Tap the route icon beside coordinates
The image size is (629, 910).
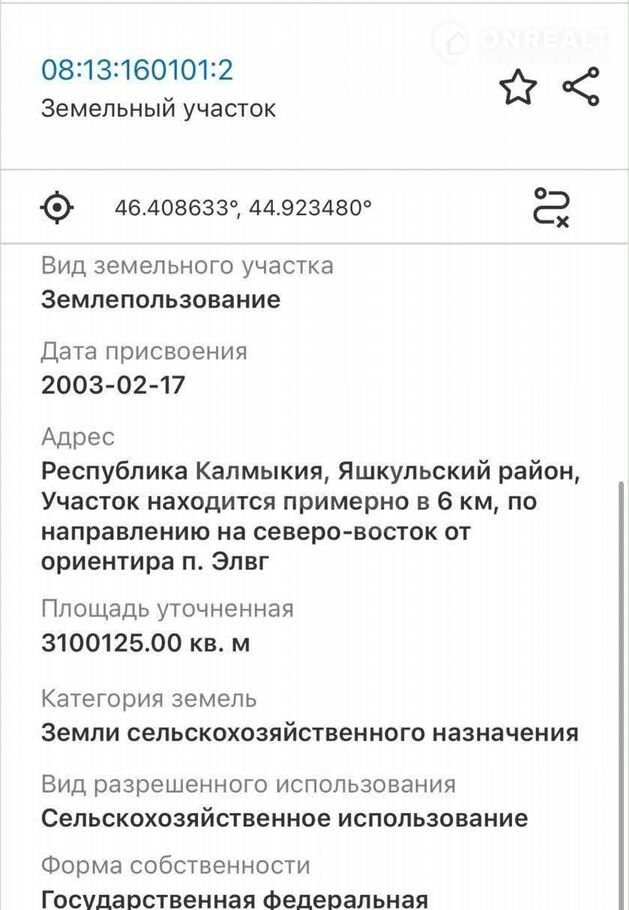551,208
